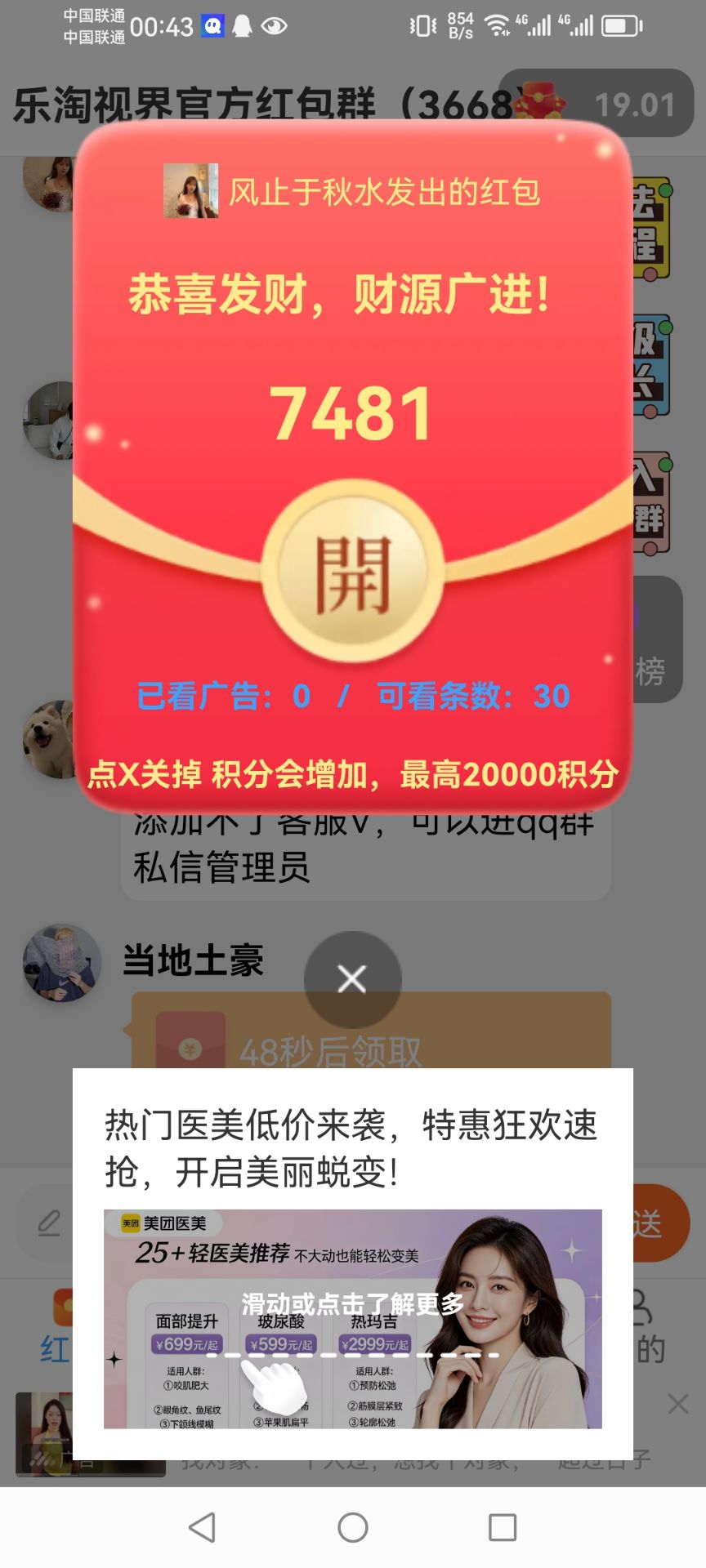Open the Meituan medical beauty ad banner
The image size is (706, 1568).
click(352, 1318)
